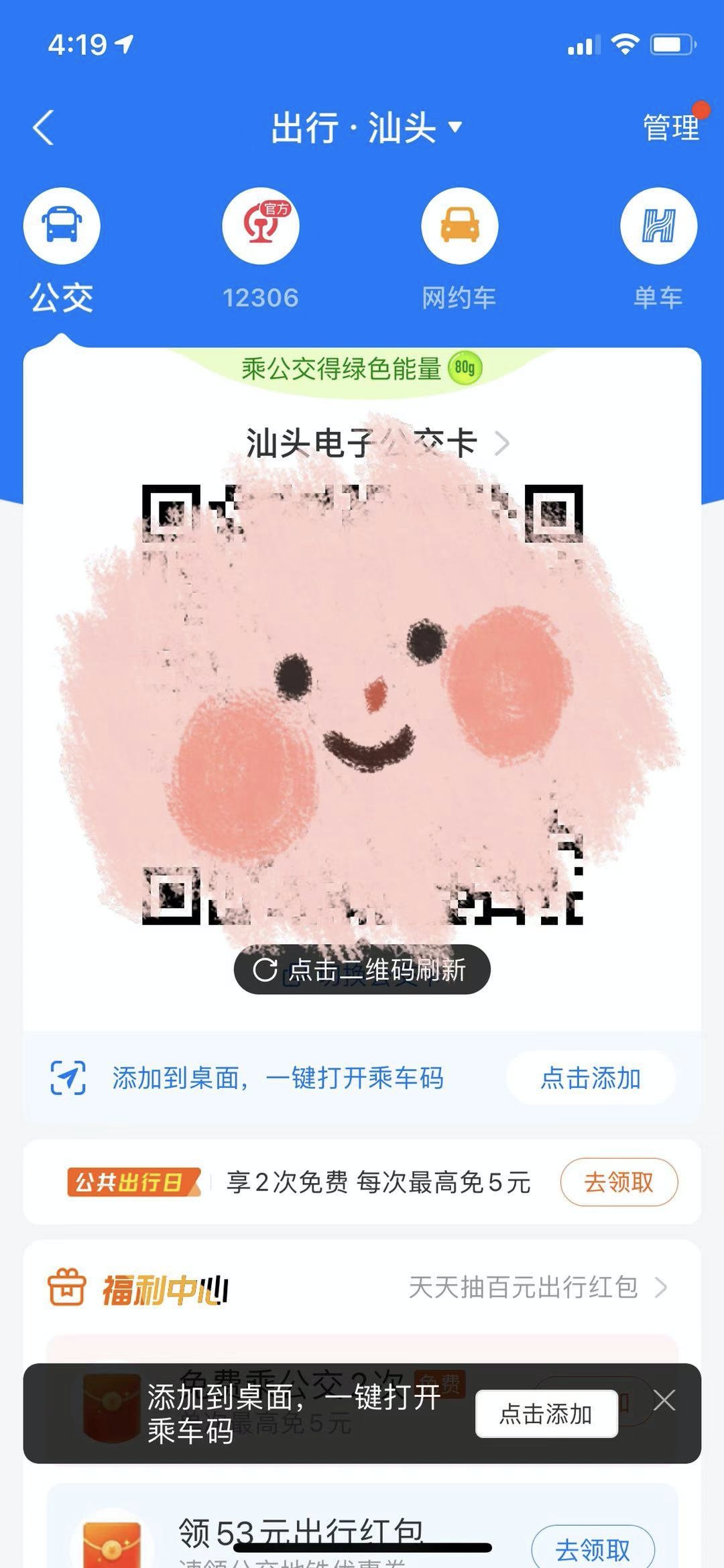Tap 点击添加 in the dark popup banner
This screenshot has height=1568, width=724.
[546, 1414]
